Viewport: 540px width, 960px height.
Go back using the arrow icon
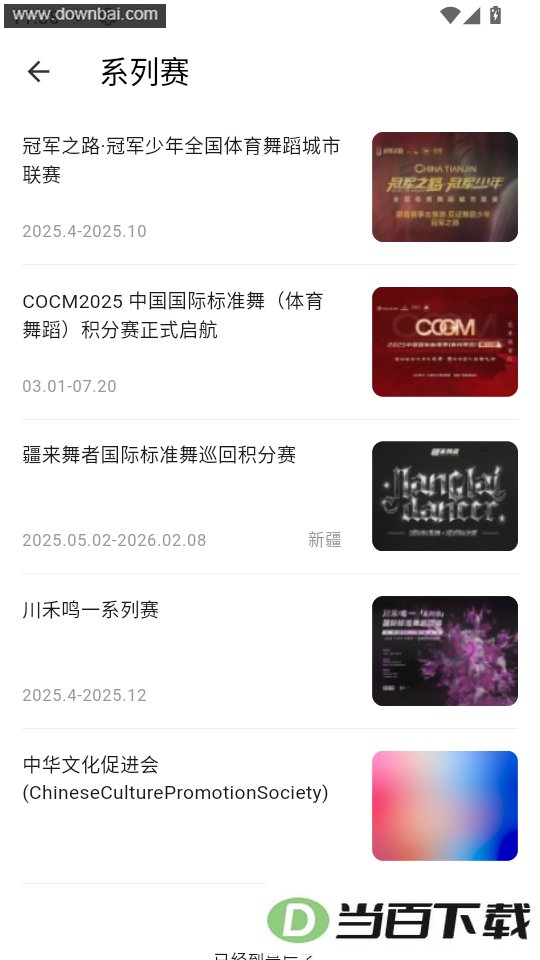click(x=38, y=72)
